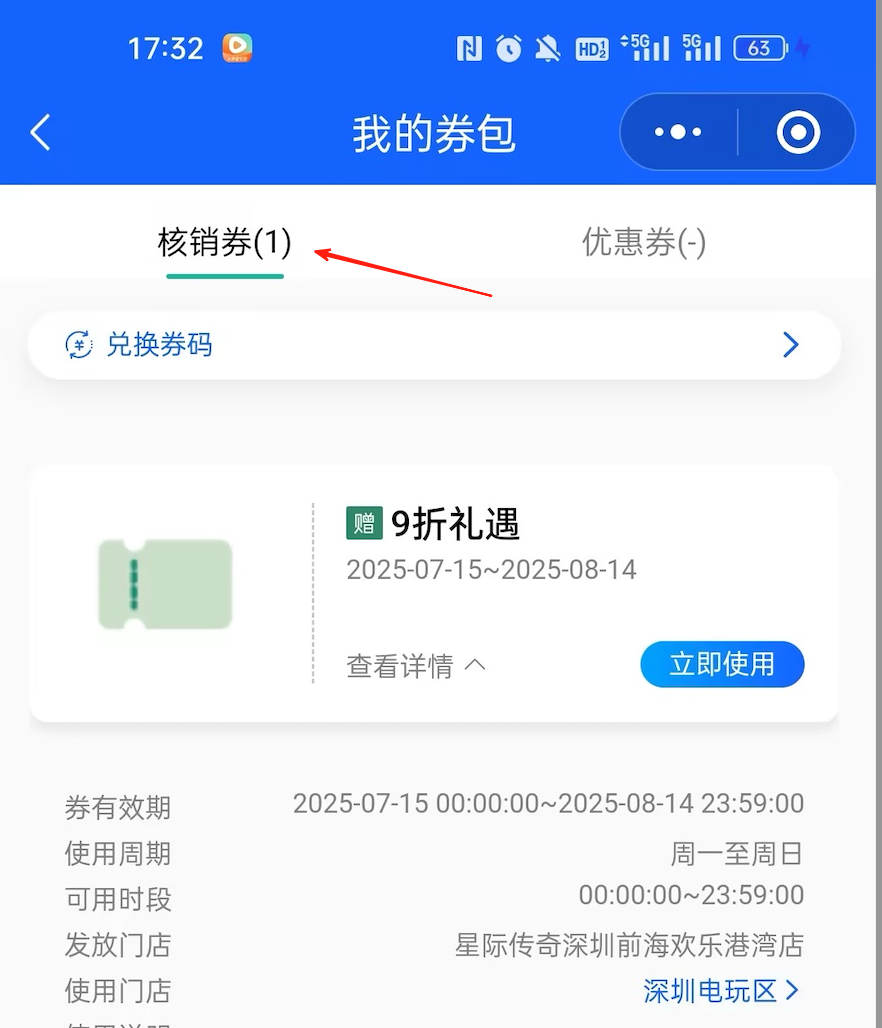Open the 兑换券码 row
Image resolution: width=882 pixels, height=1028 pixels.
434,345
